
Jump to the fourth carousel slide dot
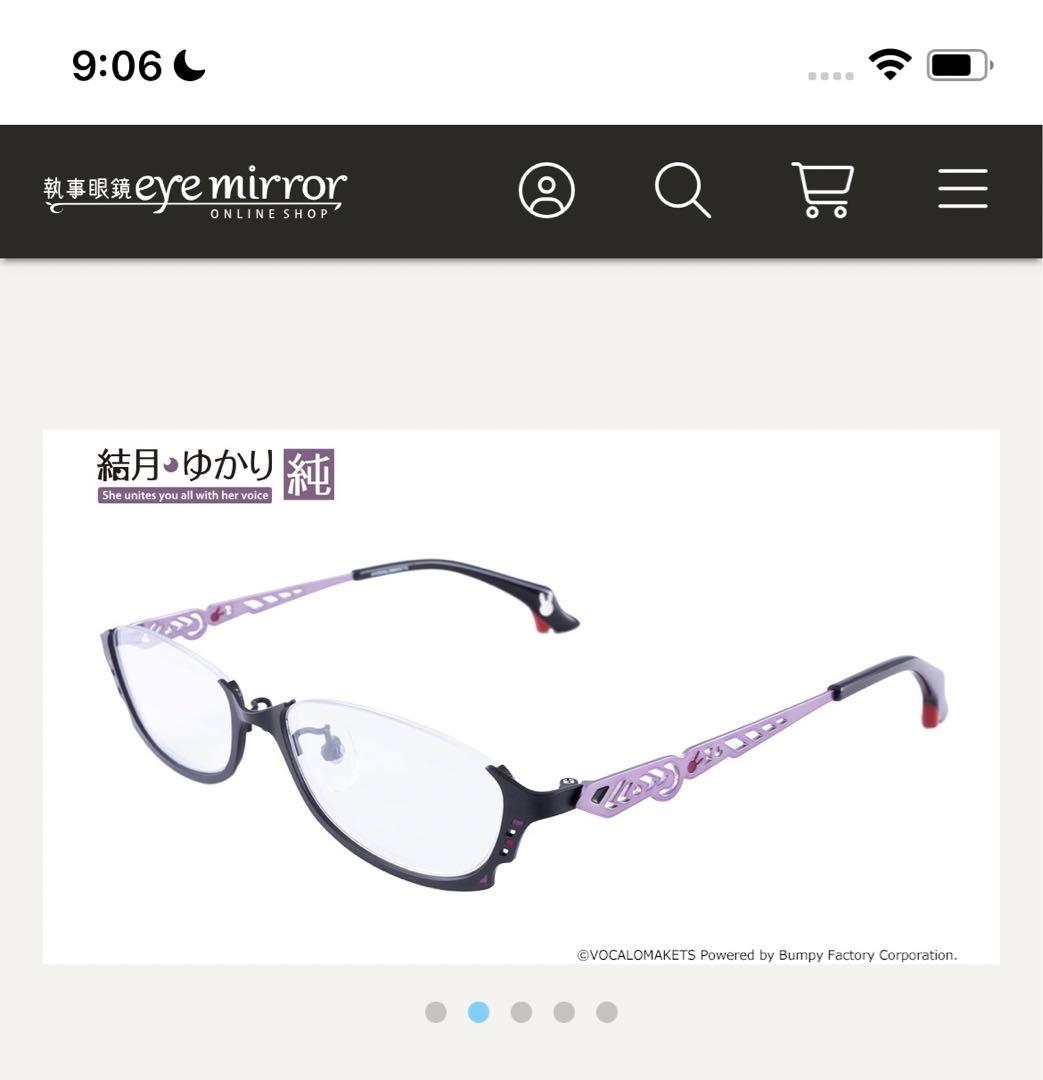[x=564, y=1012]
